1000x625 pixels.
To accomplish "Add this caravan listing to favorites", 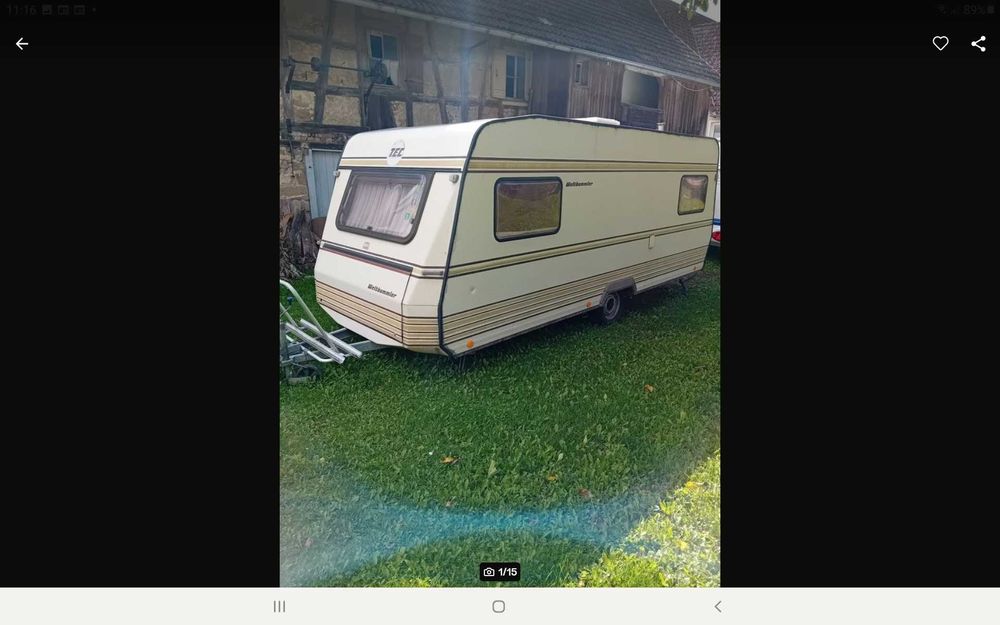I will pos(940,44).
